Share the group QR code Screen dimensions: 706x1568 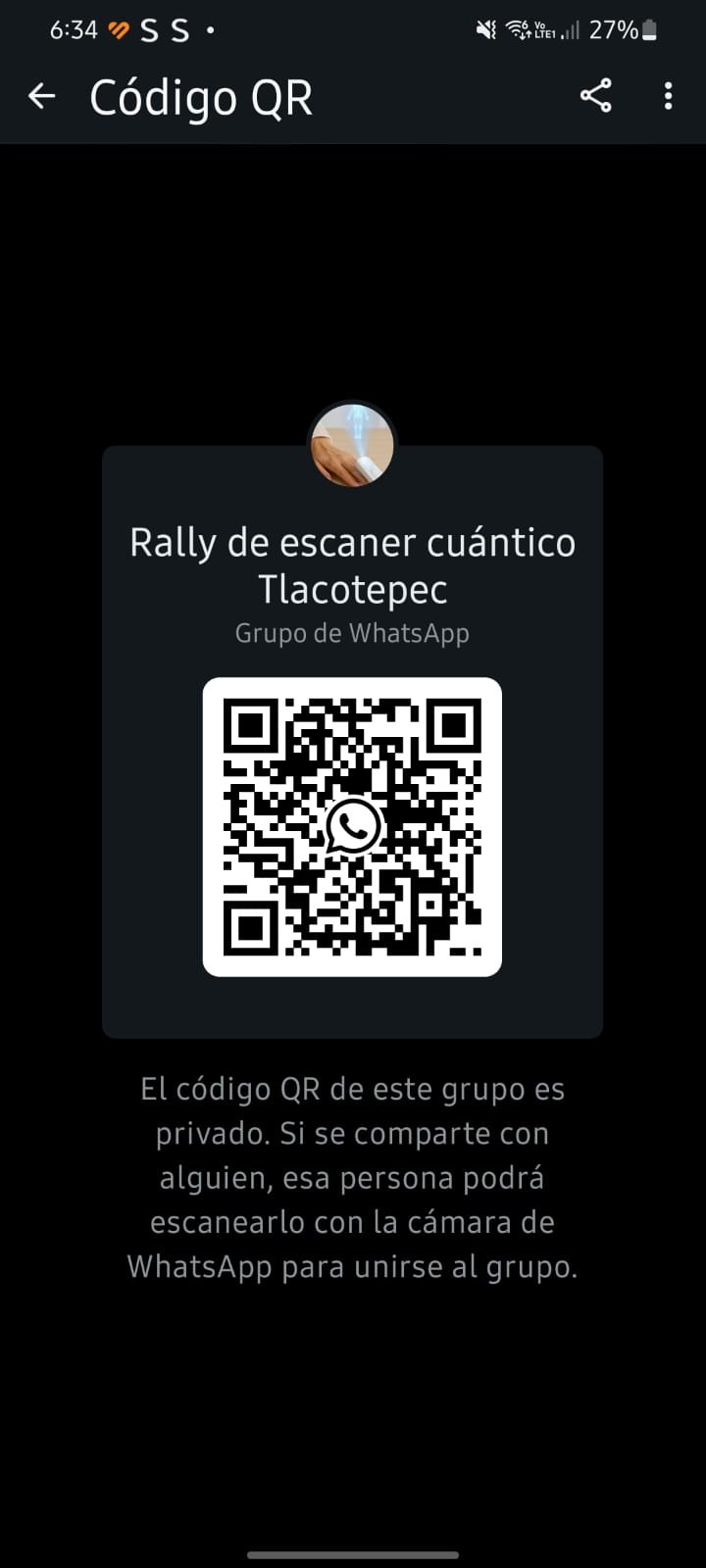(595, 96)
